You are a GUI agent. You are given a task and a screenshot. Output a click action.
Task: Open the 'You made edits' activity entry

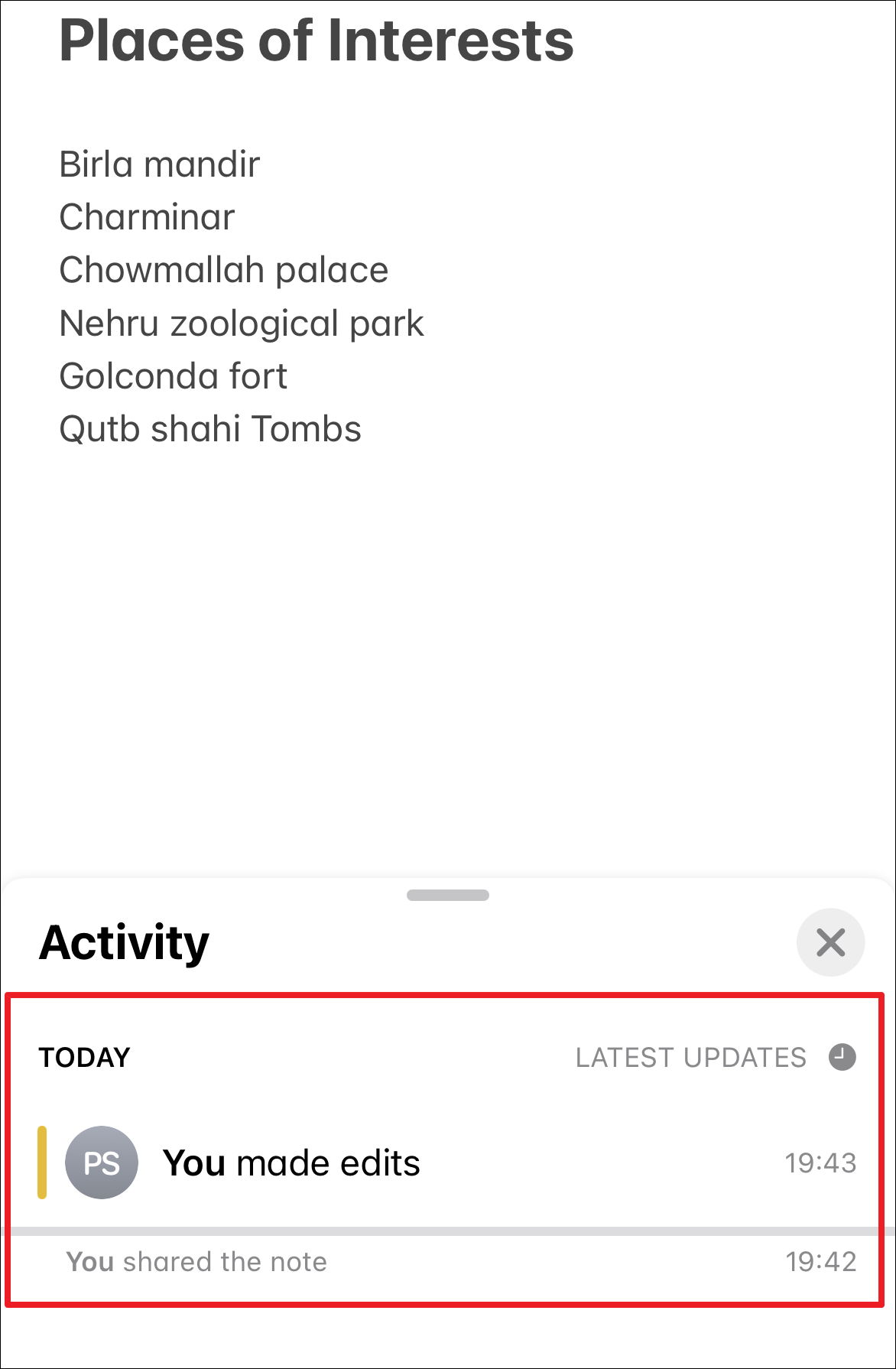tap(291, 1163)
